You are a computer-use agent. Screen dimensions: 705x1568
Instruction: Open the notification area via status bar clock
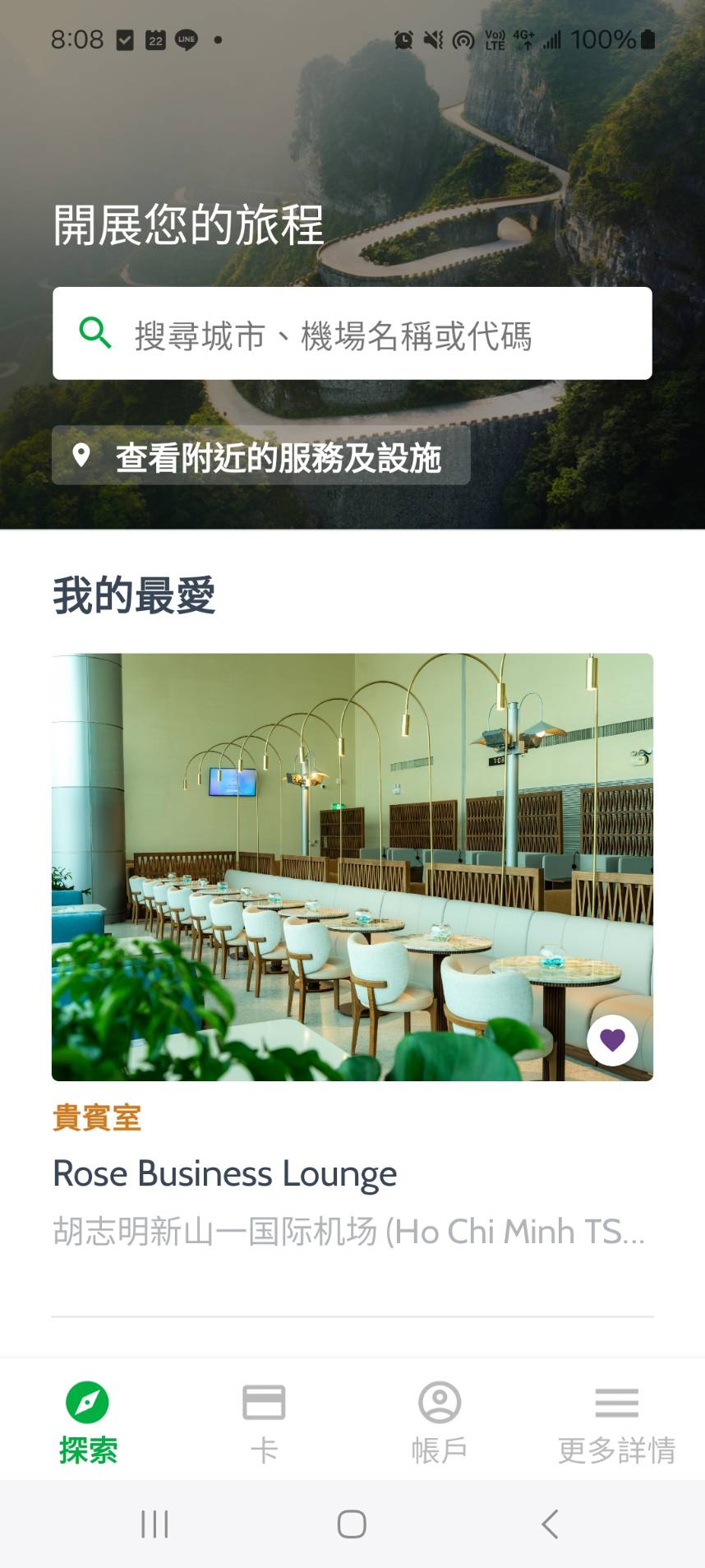point(76,39)
